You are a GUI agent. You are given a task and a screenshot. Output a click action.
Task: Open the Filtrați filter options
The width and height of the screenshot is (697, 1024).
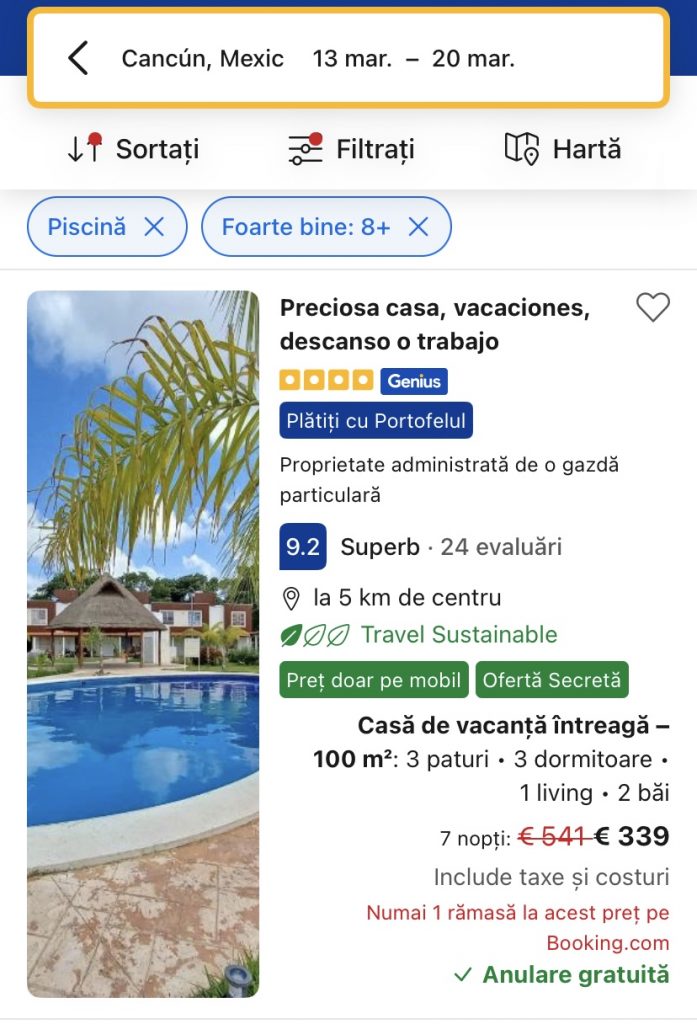(351, 149)
